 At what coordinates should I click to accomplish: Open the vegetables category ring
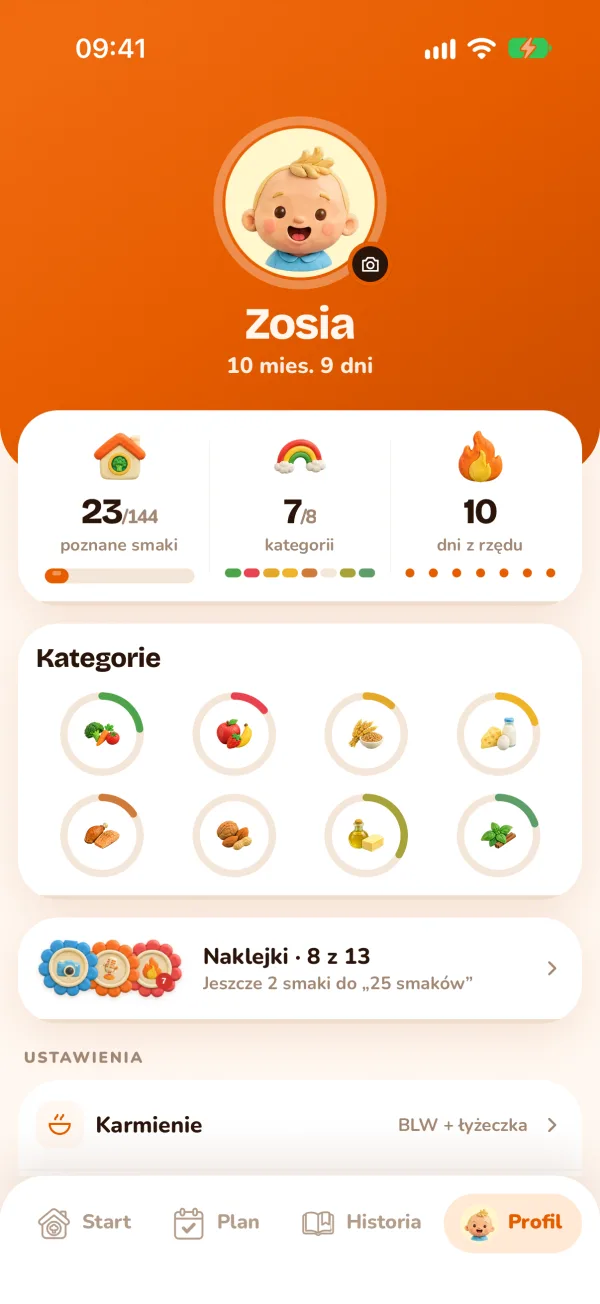tap(102, 733)
